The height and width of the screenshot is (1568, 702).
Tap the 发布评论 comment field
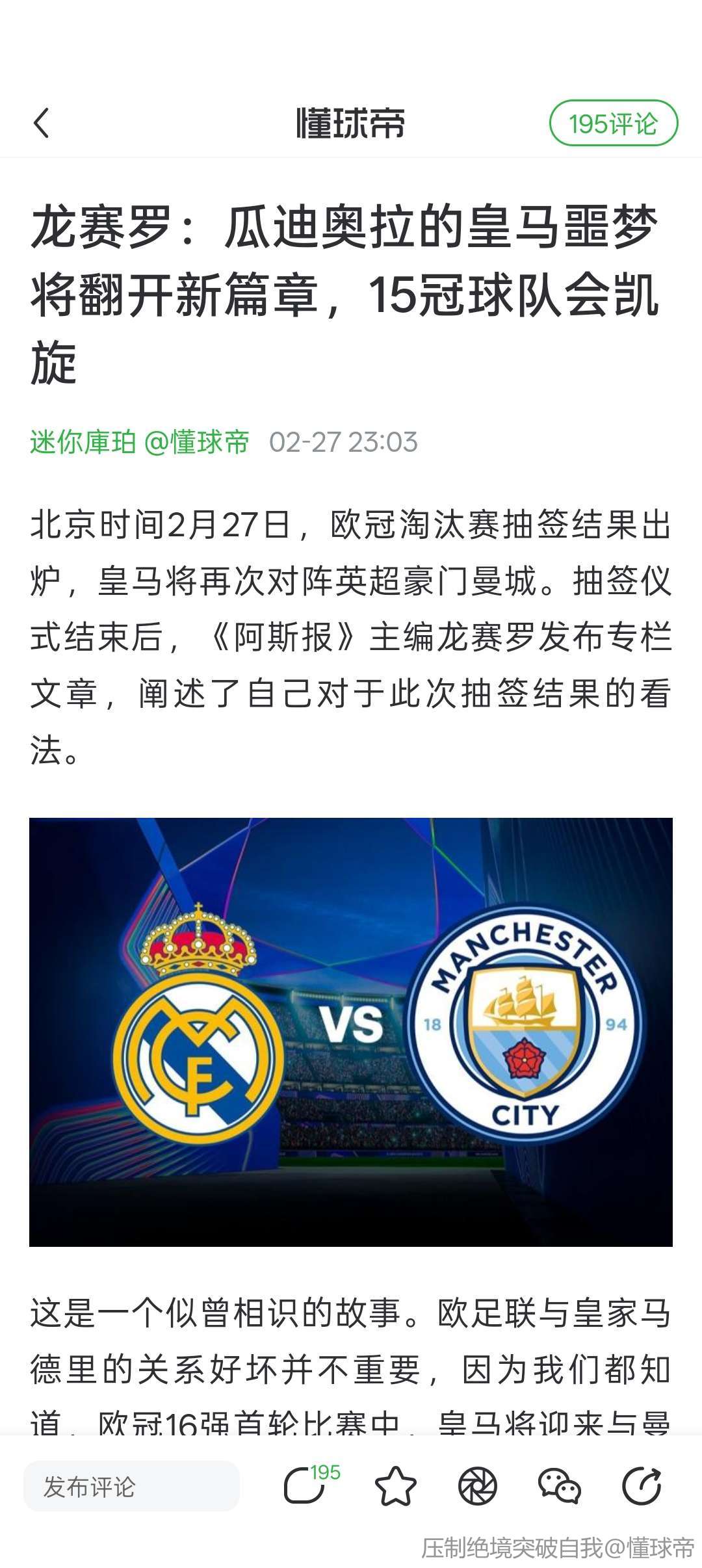(131, 1486)
